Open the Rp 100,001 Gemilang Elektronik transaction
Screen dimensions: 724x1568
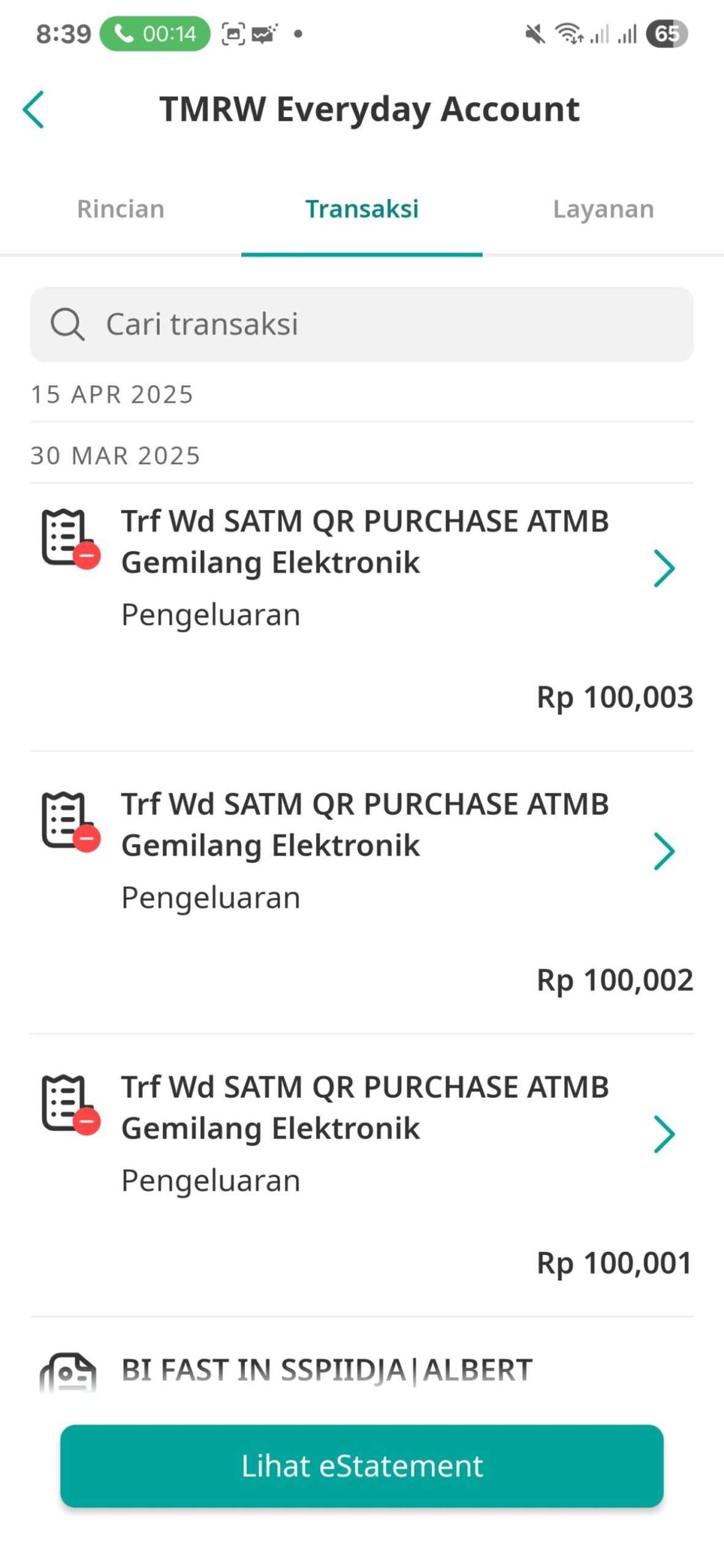362,1175
